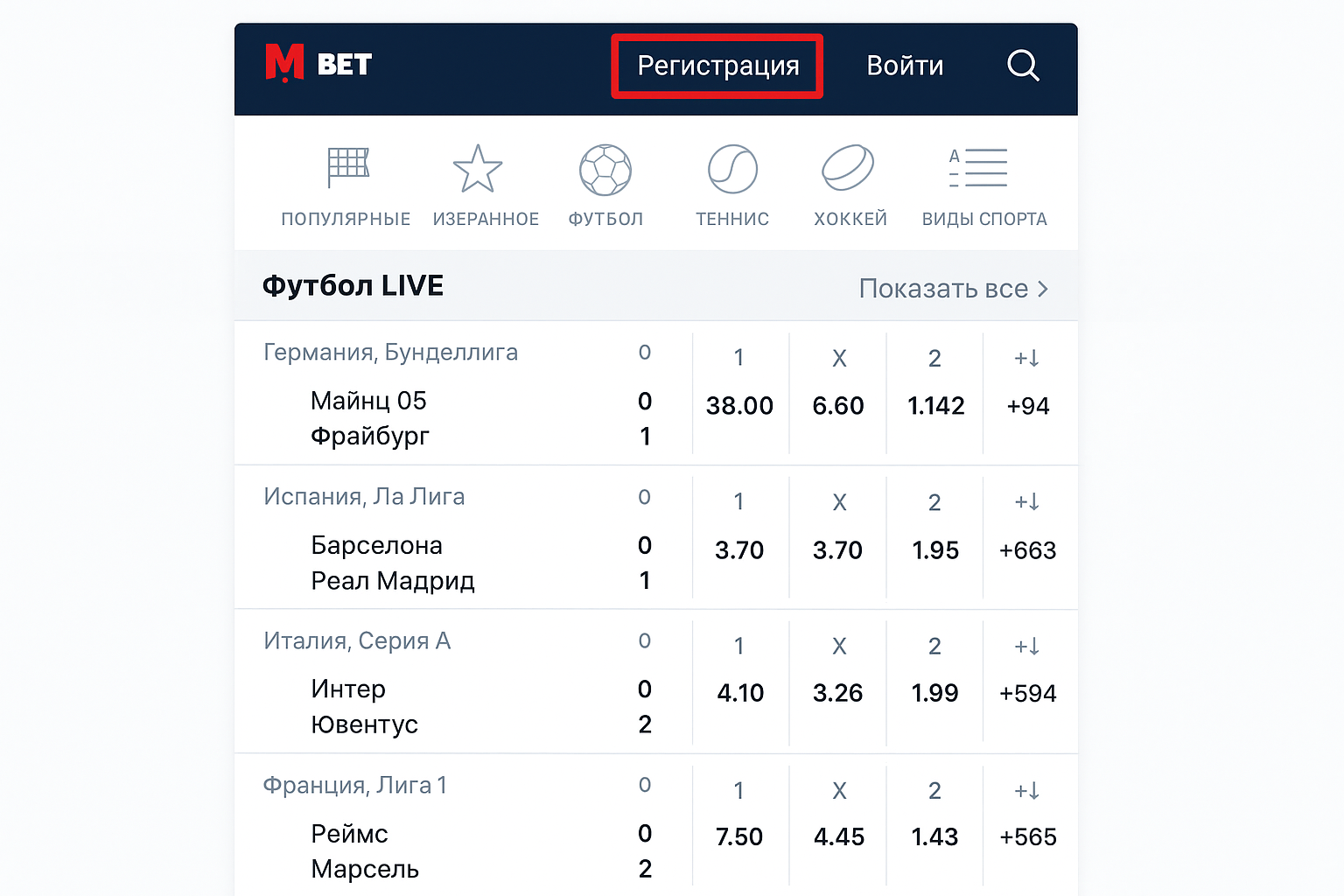The height and width of the screenshot is (896, 1344).
Task: Bet on odds 38.00 for Майнц 05
Action: (x=739, y=406)
